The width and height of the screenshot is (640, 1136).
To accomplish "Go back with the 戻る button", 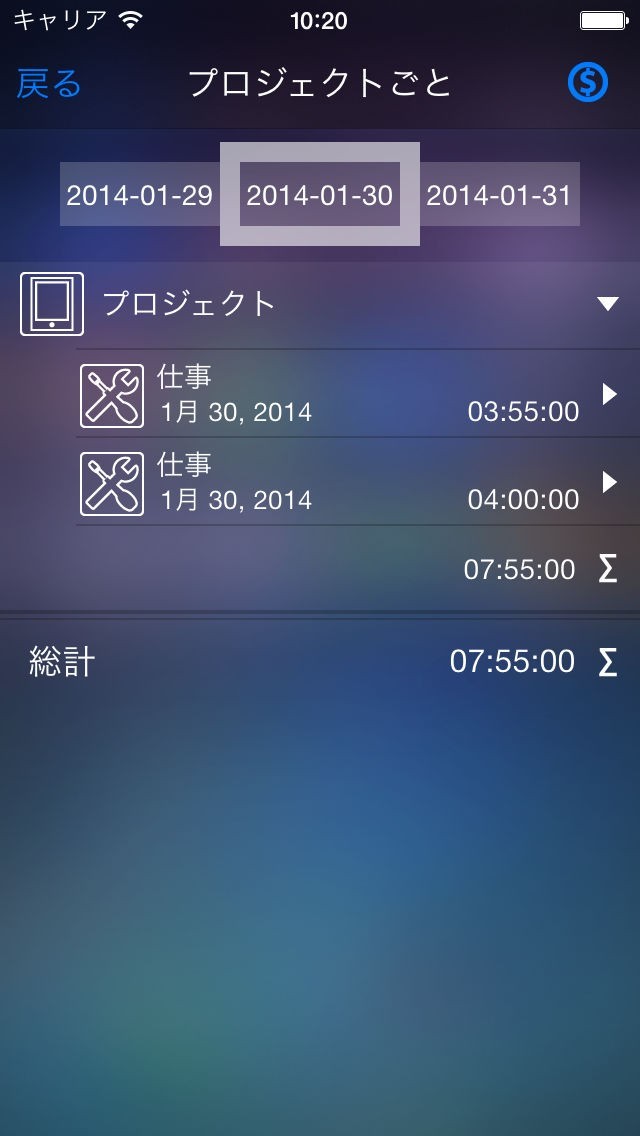I will [48, 84].
